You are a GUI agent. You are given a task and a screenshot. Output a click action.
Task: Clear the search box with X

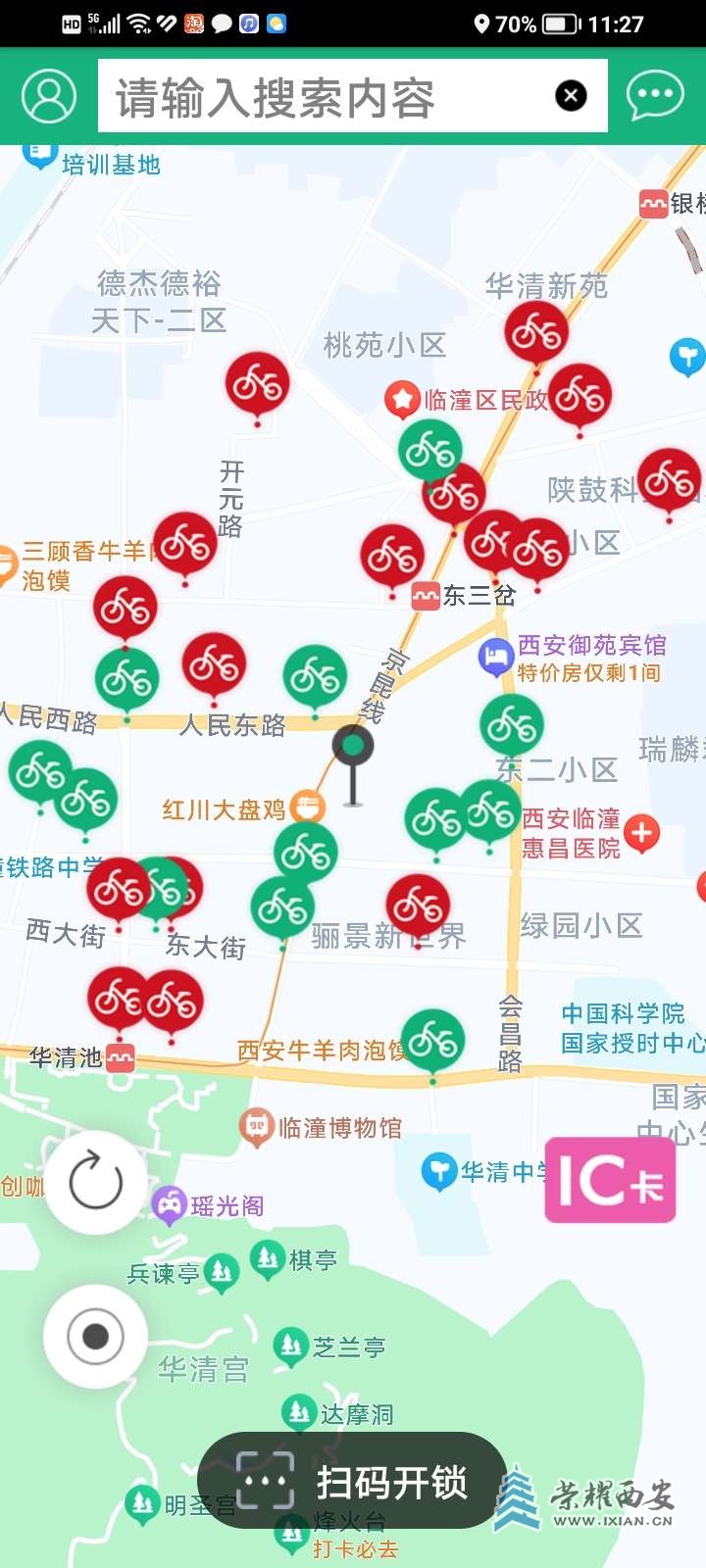[x=571, y=96]
